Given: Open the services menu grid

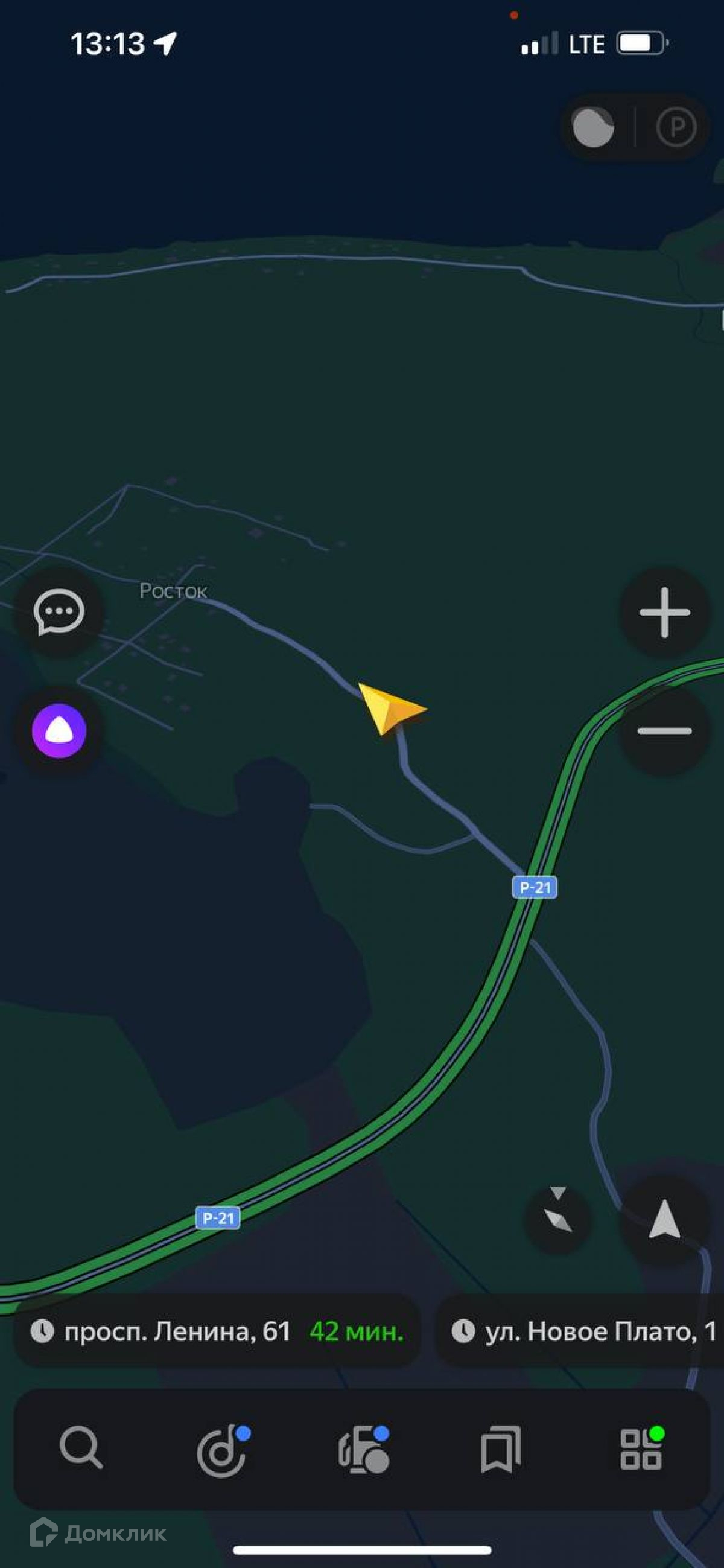Looking at the screenshot, I should tap(641, 1449).
